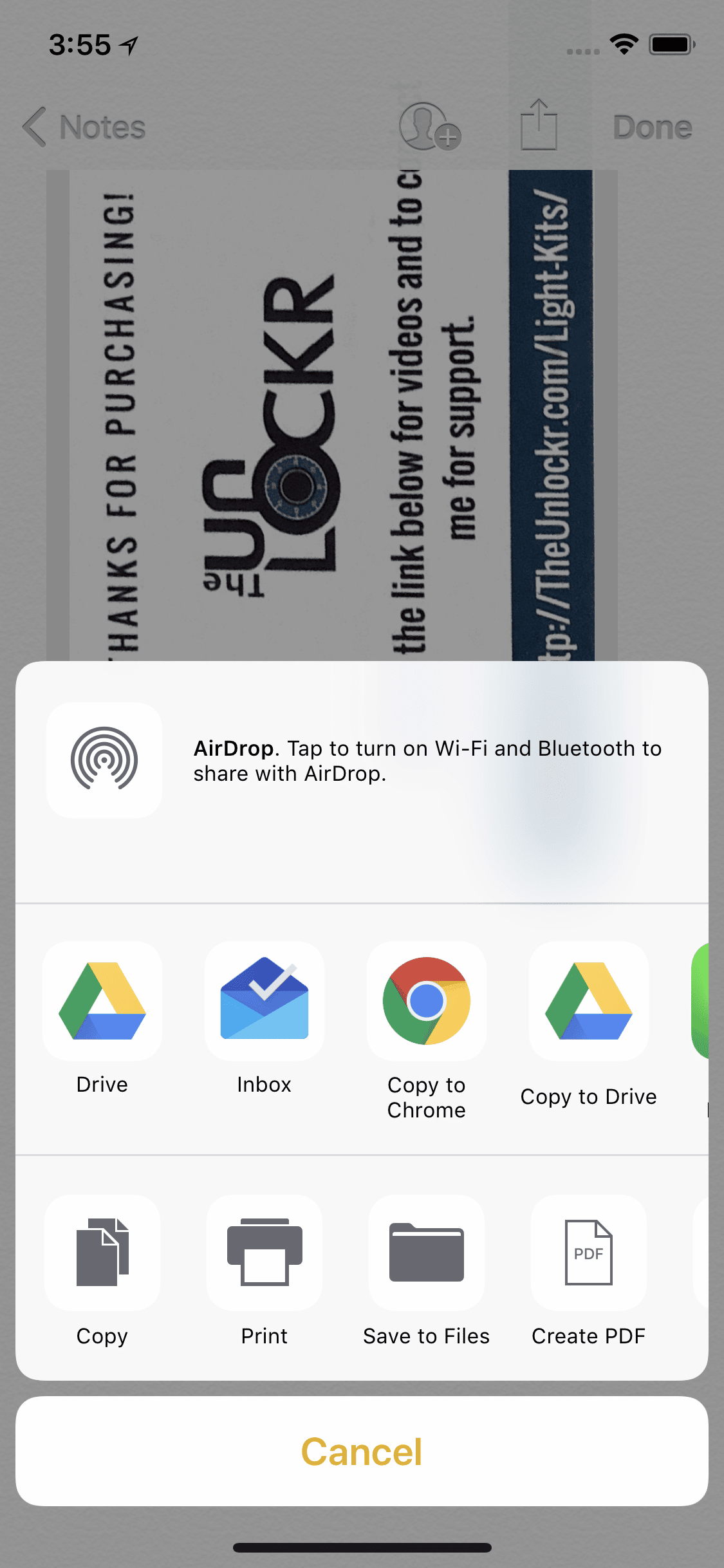This screenshot has width=724, height=1568.
Task: Print this note
Action: click(x=265, y=1253)
